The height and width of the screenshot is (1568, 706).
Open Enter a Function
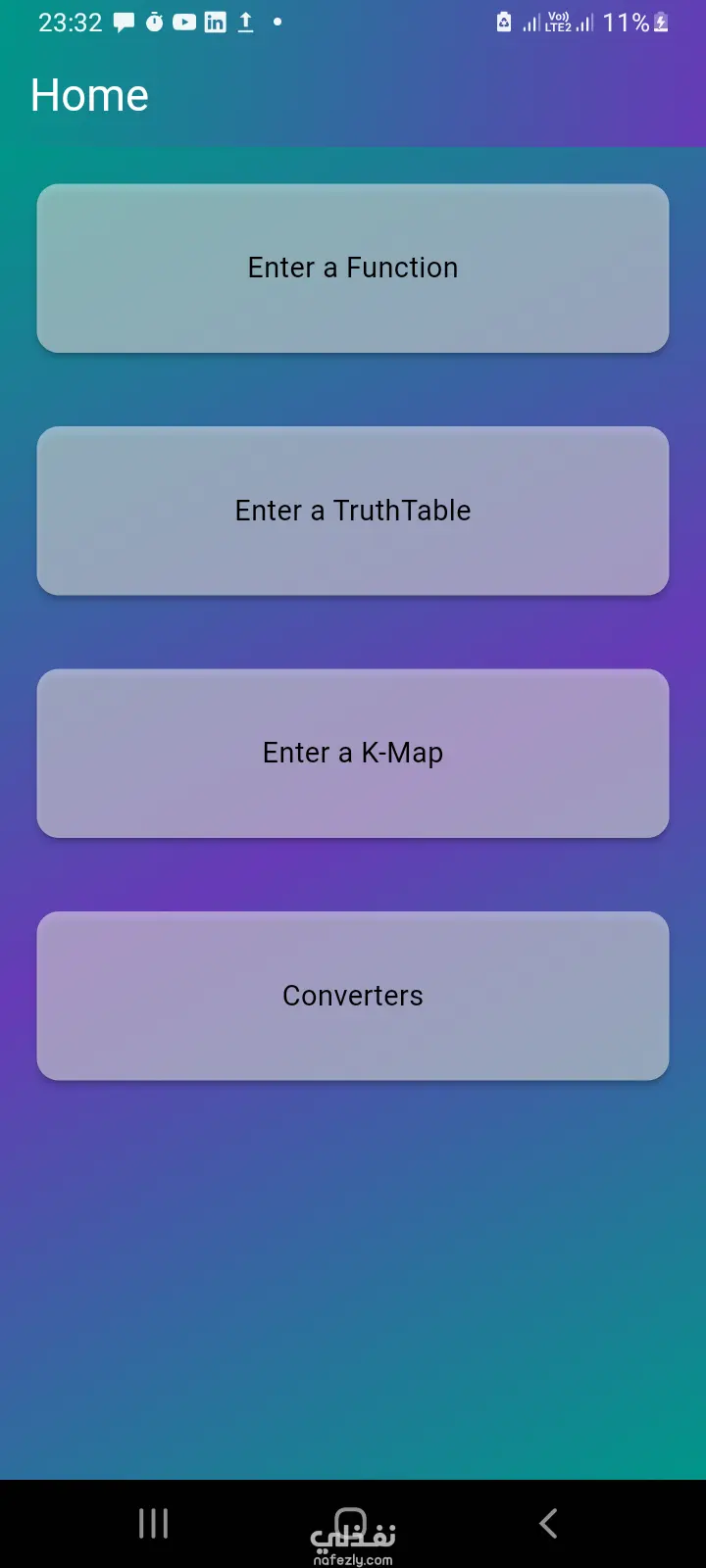pos(353,268)
